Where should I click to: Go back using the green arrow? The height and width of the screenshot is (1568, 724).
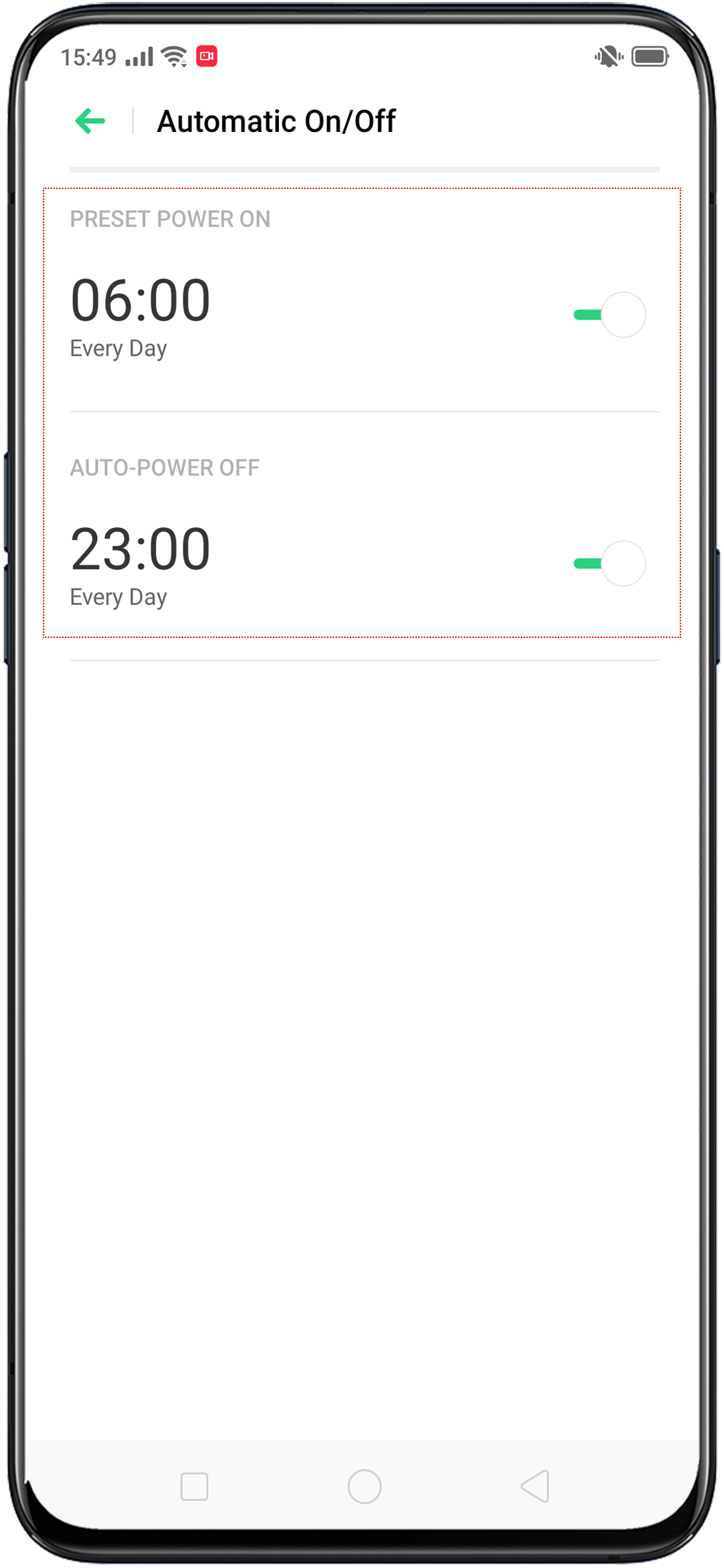(90, 121)
